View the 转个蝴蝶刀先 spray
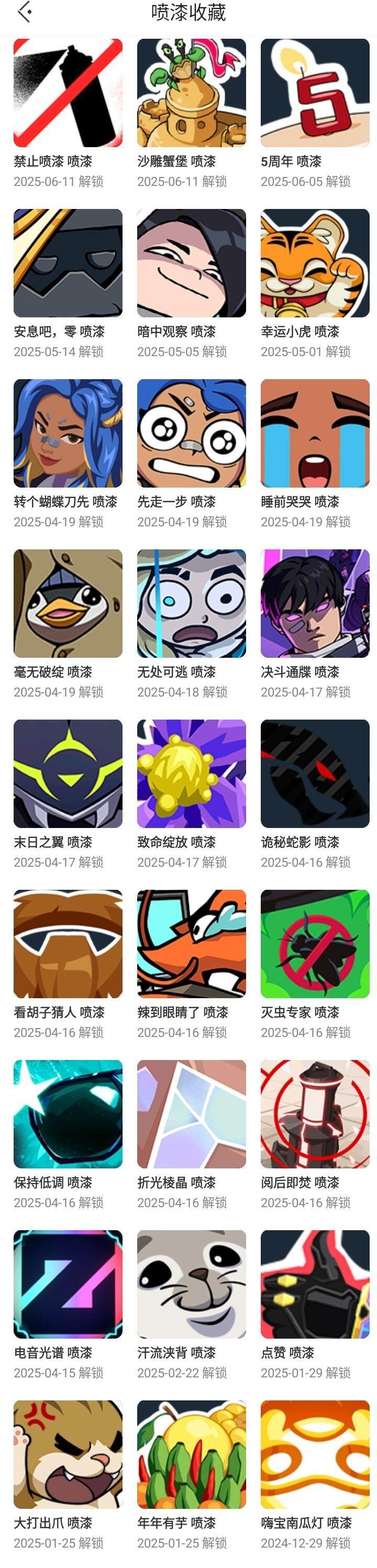The width and height of the screenshot is (377, 1568). pyautogui.click(x=68, y=434)
